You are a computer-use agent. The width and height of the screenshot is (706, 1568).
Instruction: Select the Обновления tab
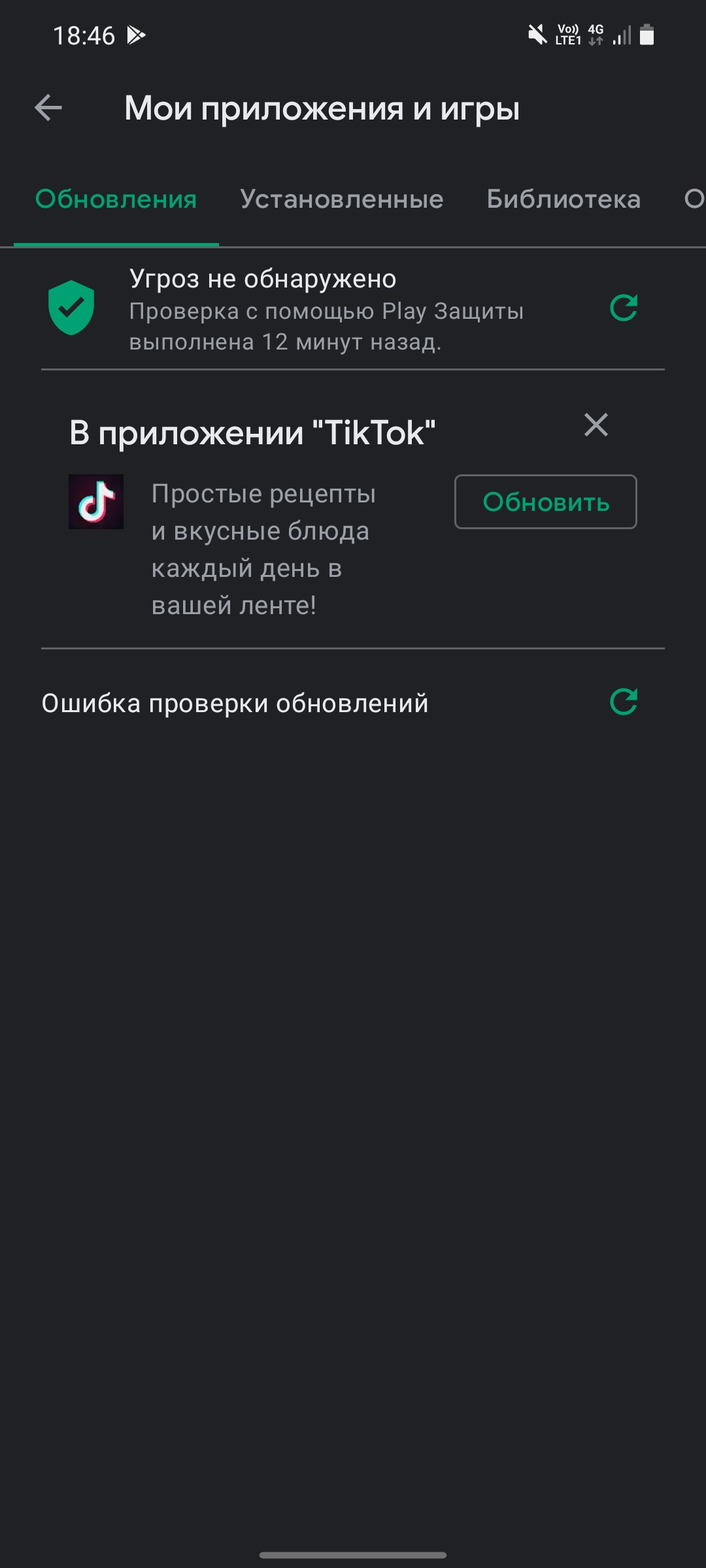pos(116,199)
